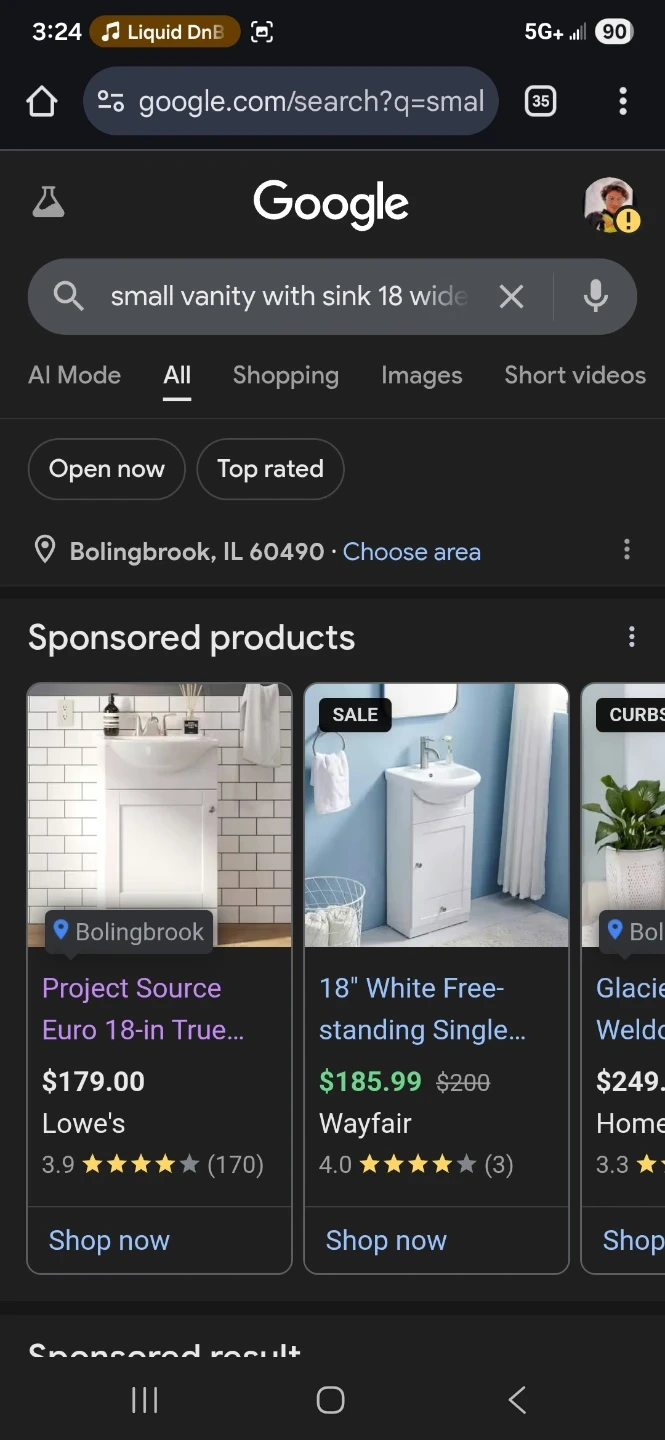The width and height of the screenshot is (665, 1440).
Task: Open Project Source Euro 18-in vanity listing
Action: (x=131, y=1008)
